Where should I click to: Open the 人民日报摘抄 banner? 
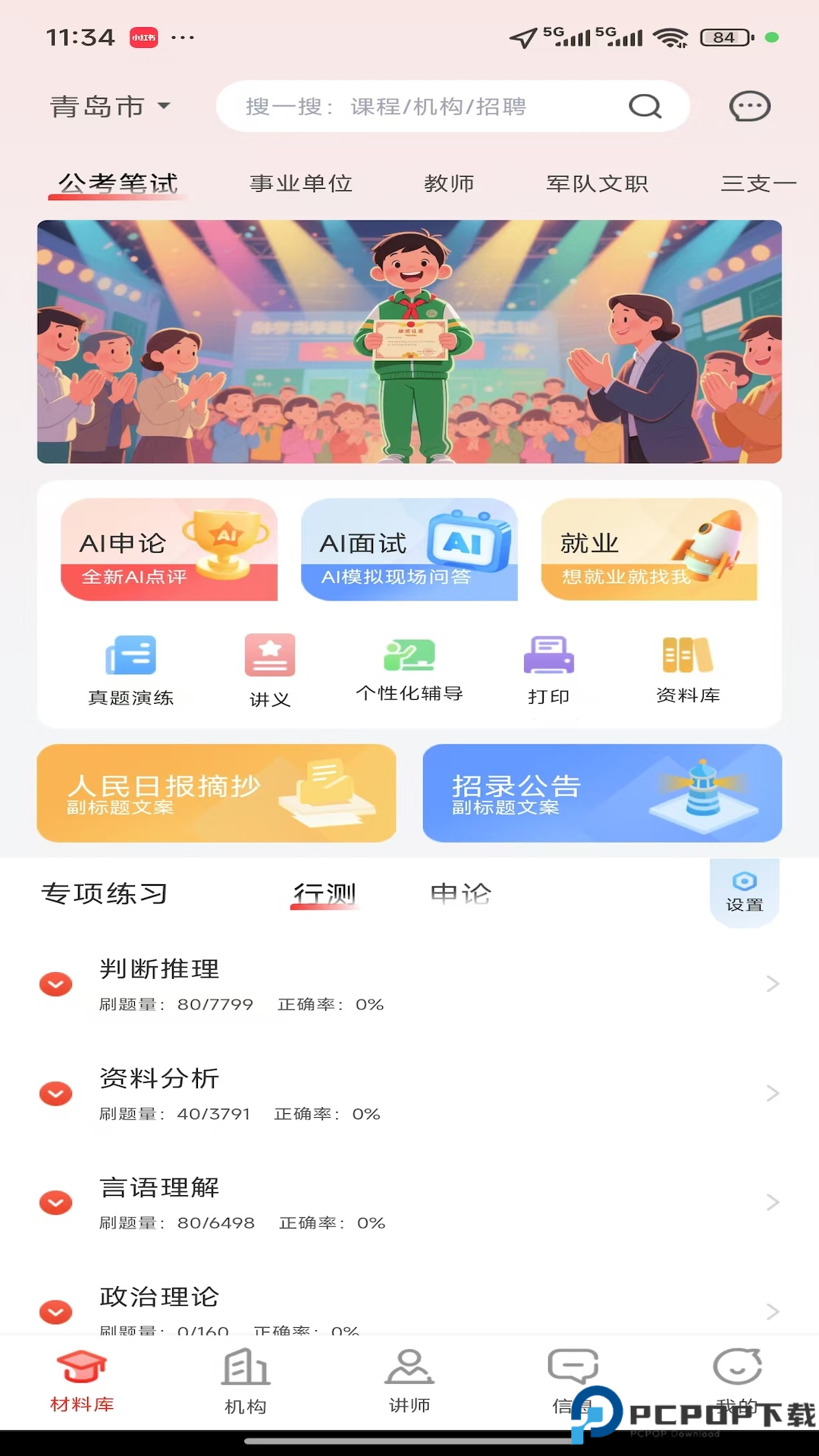(216, 793)
